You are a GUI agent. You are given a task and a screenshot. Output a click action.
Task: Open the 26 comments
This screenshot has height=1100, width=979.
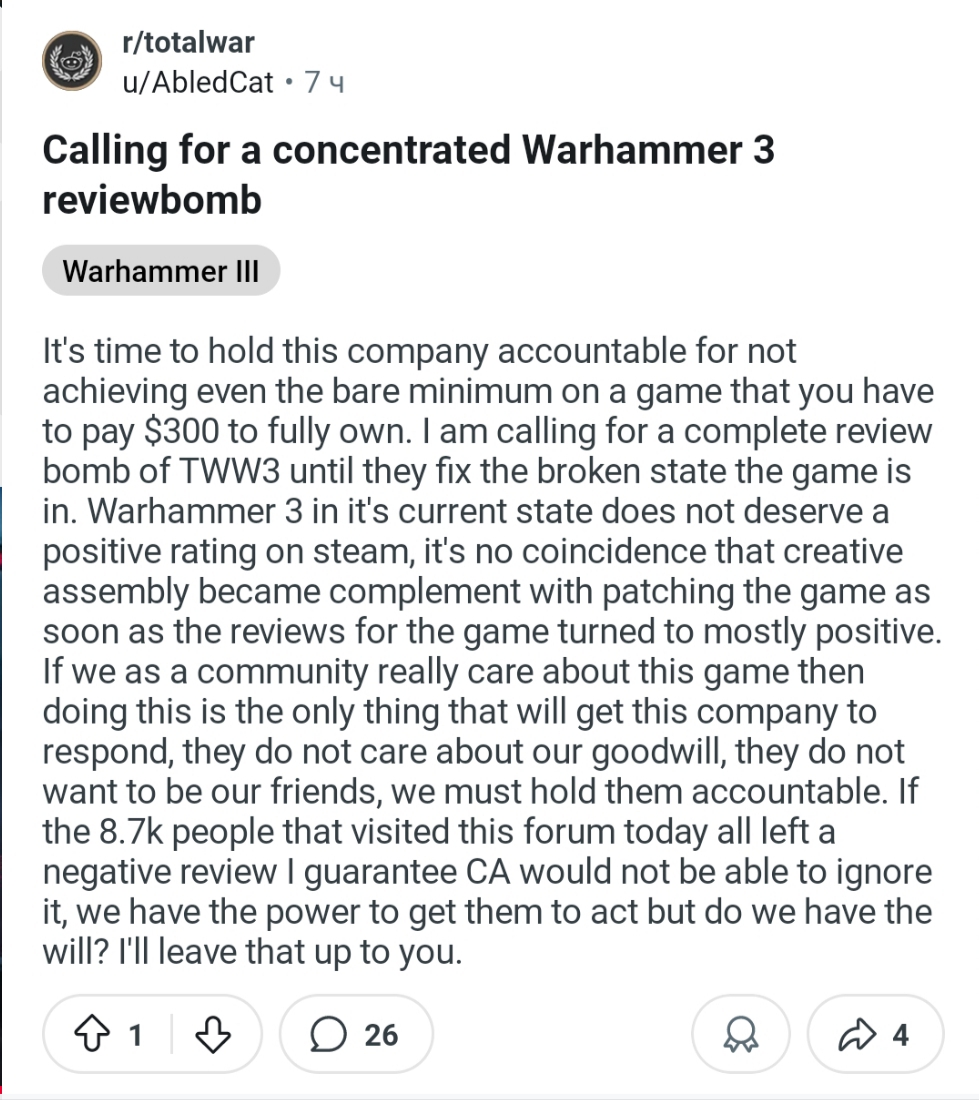(355, 1034)
